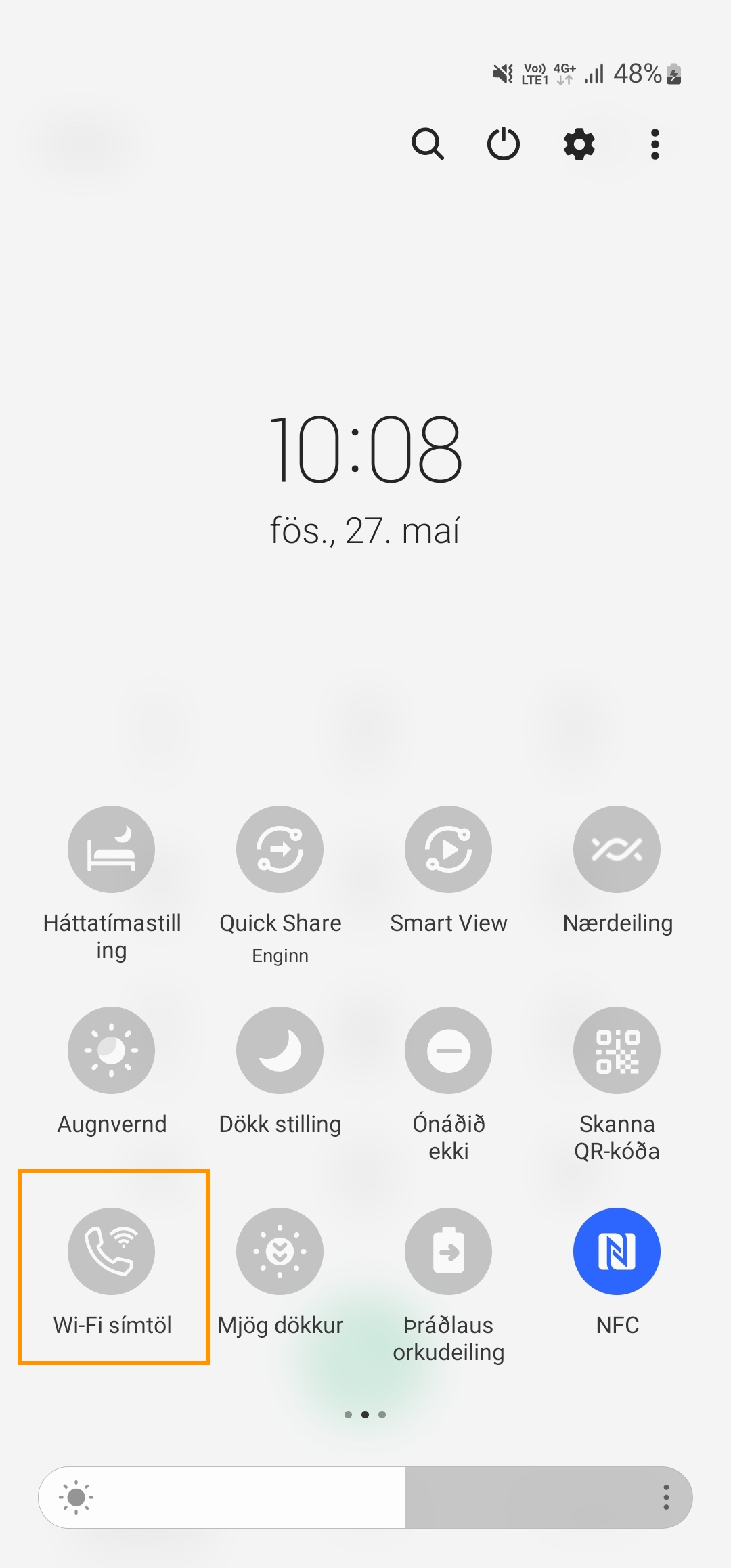Enable Mjög dökkur extra dim
731x1568 pixels.
click(x=280, y=1252)
